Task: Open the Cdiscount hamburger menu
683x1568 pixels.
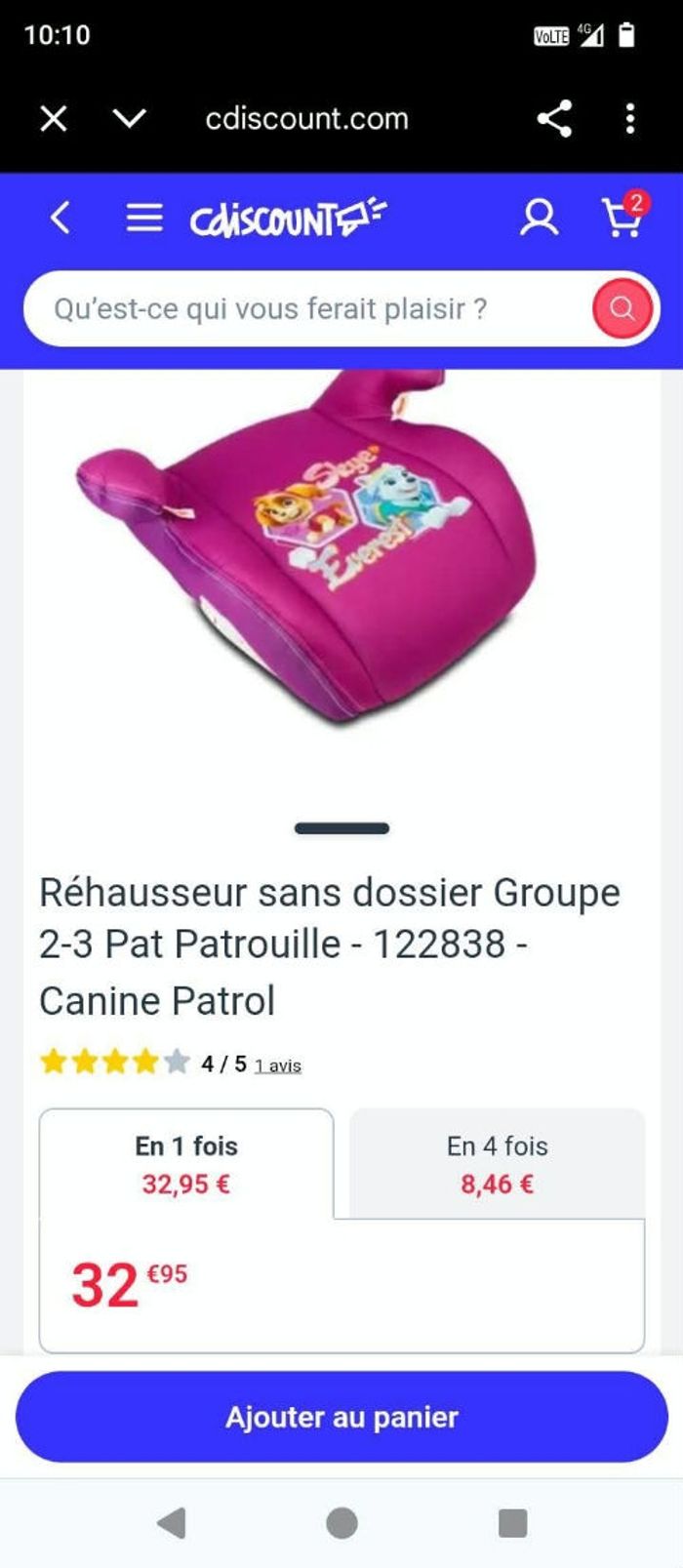Action: point(144,218)
